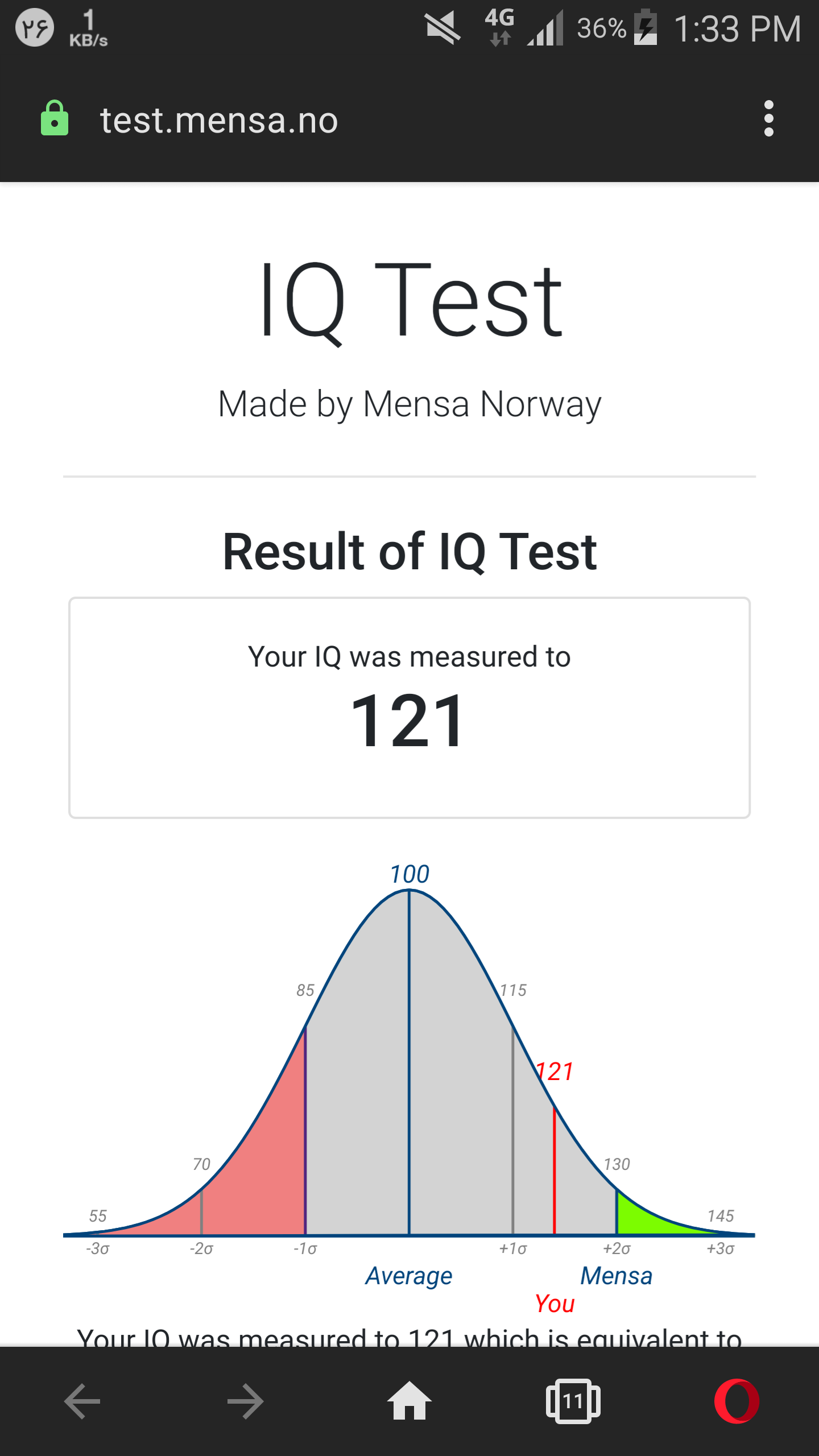The width and height of the screenshot is (819, 1456).
Task: Open the Opera menu
Action: 737,1401
